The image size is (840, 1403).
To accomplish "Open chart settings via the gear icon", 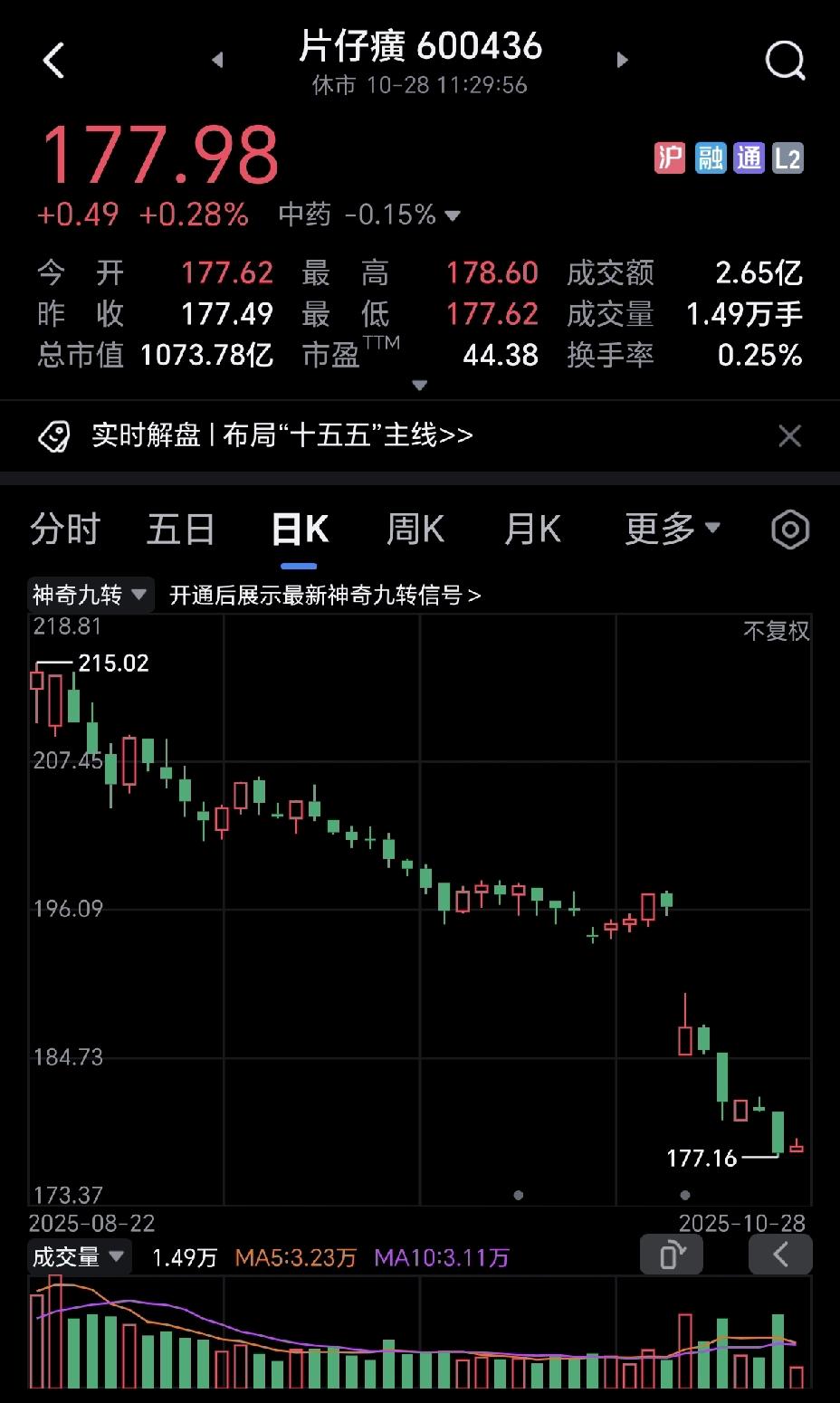I will pos(788,530).
